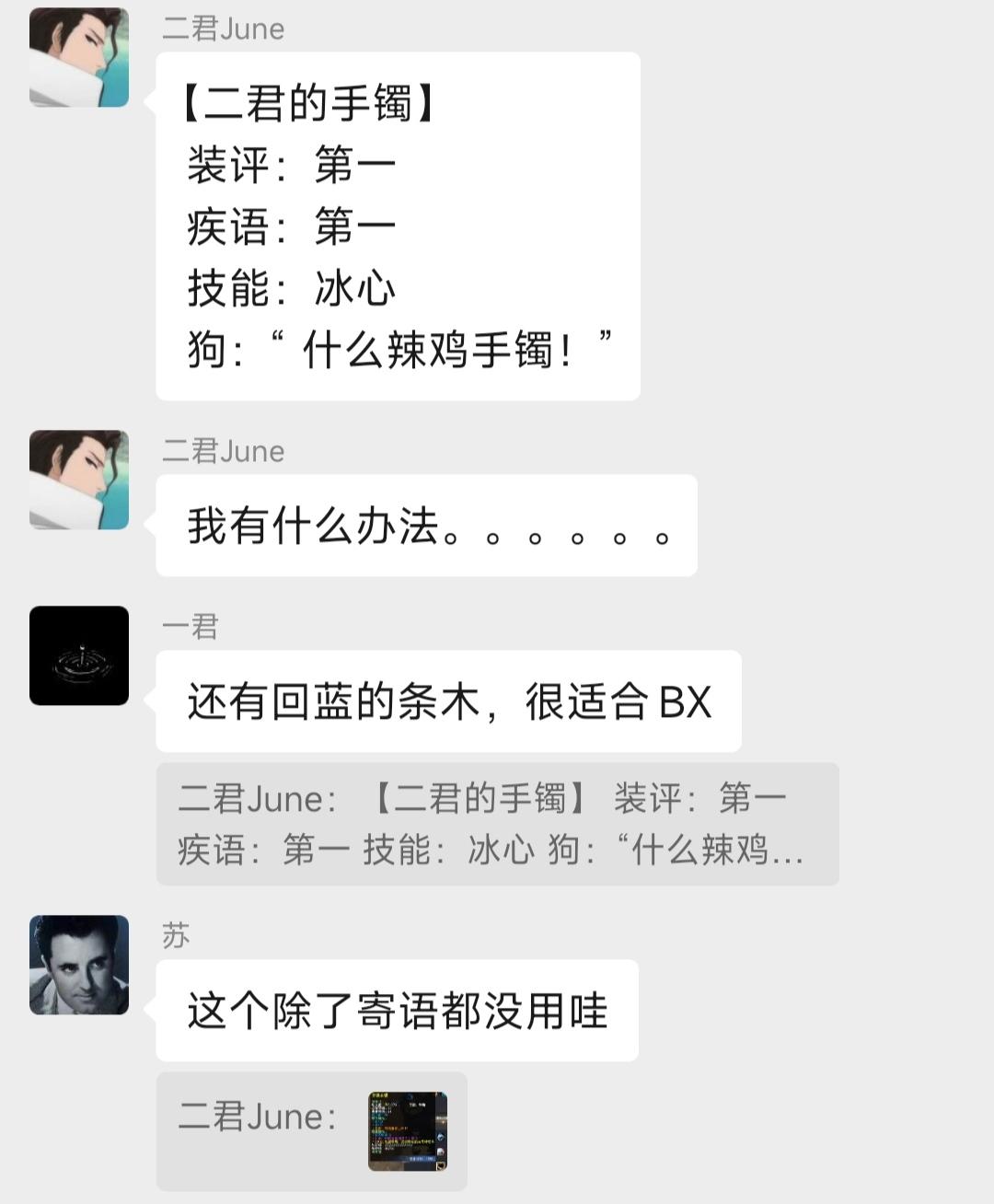
Task: Open 二君June's avatar beside 我有什么办法 message
Action: tap(79, 480)
